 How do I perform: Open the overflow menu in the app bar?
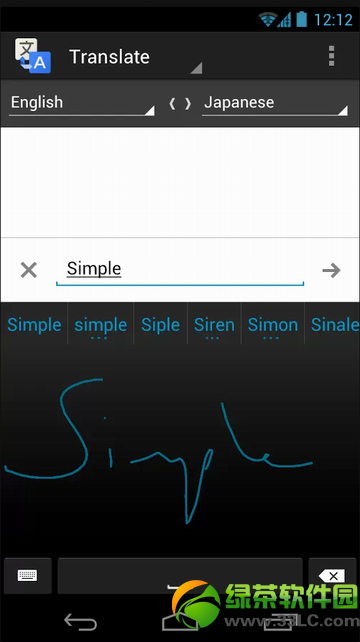(331, 56)
